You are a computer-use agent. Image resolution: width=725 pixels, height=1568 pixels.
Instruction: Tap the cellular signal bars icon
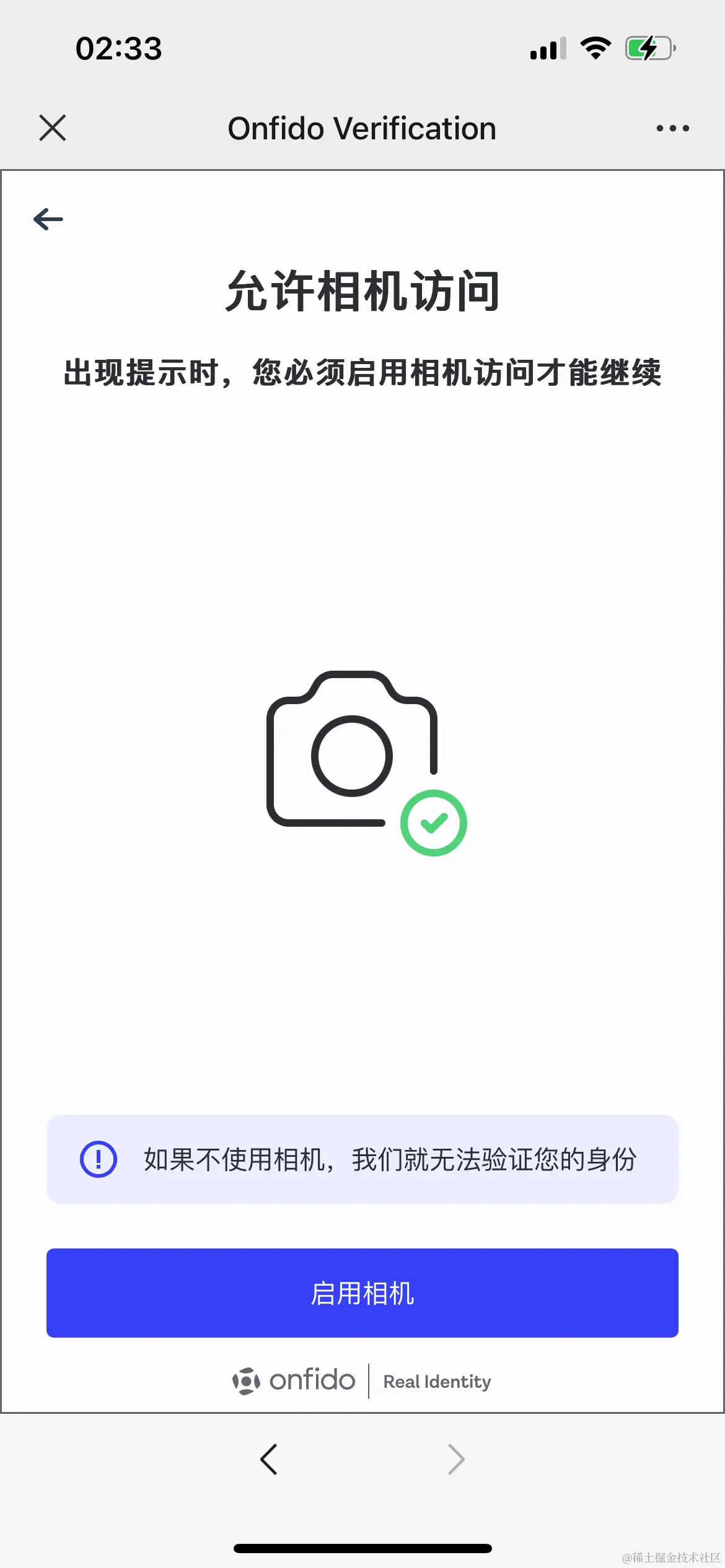pos(548,48)
